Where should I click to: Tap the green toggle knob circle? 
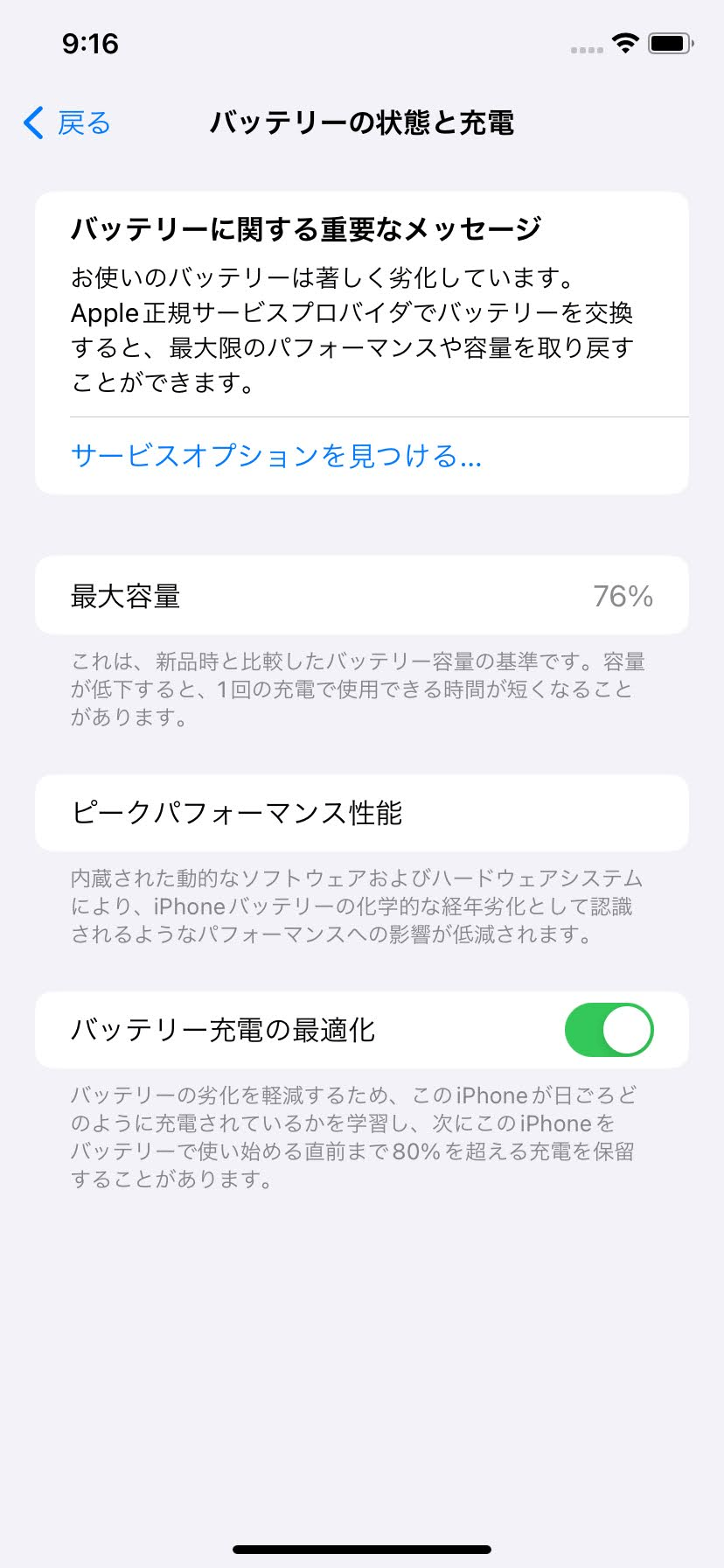tap(626, 1030)
